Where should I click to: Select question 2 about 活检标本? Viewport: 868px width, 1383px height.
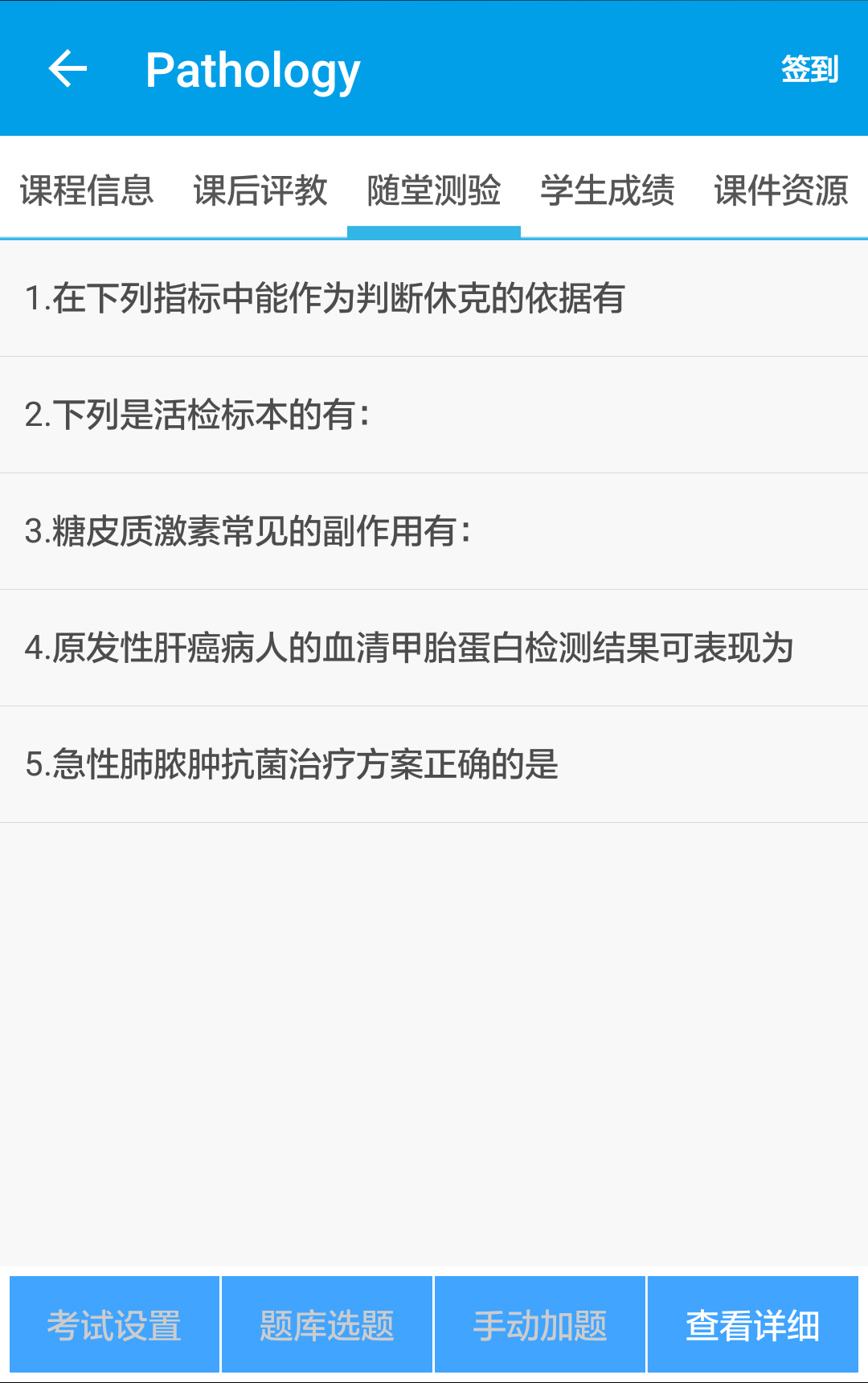434,415
